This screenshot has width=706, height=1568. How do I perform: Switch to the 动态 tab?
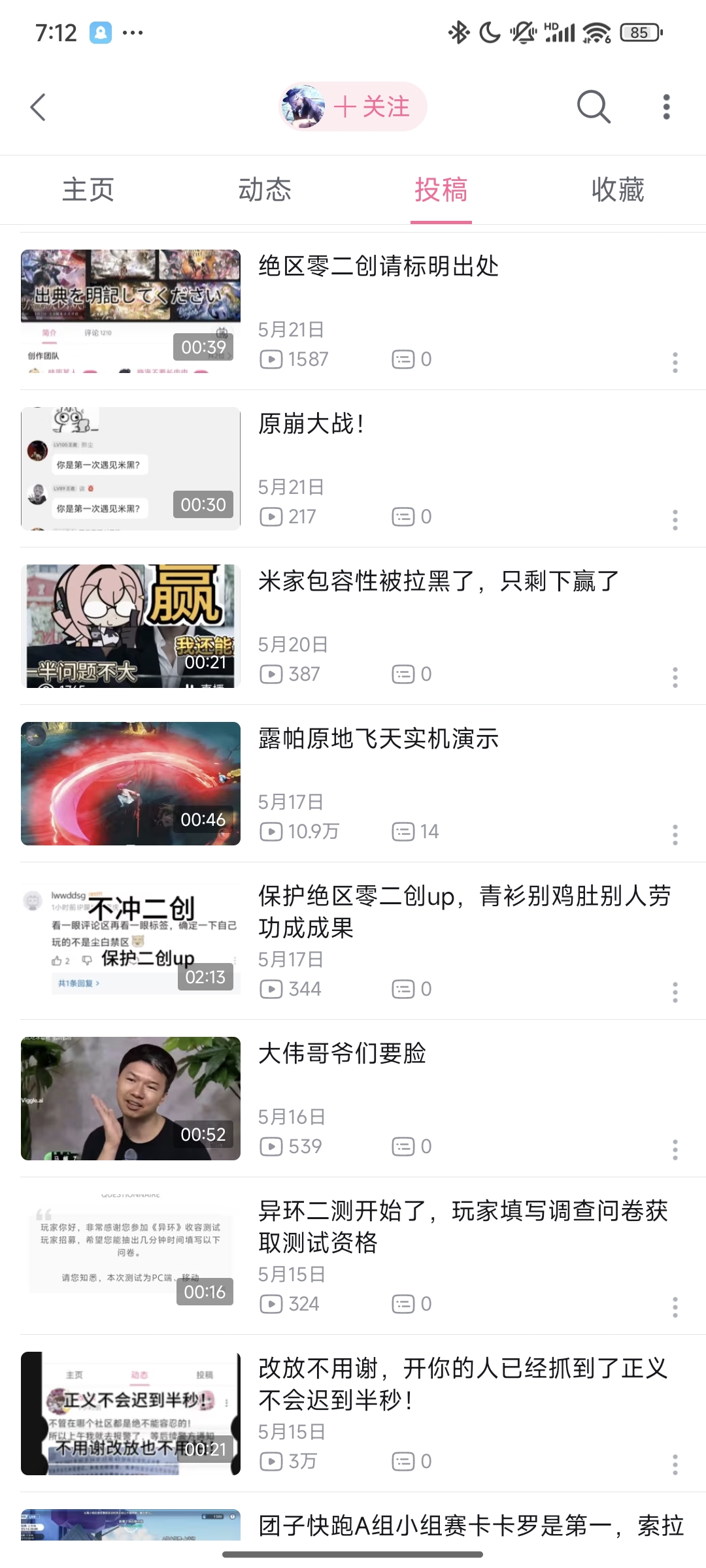pos(265,190)
